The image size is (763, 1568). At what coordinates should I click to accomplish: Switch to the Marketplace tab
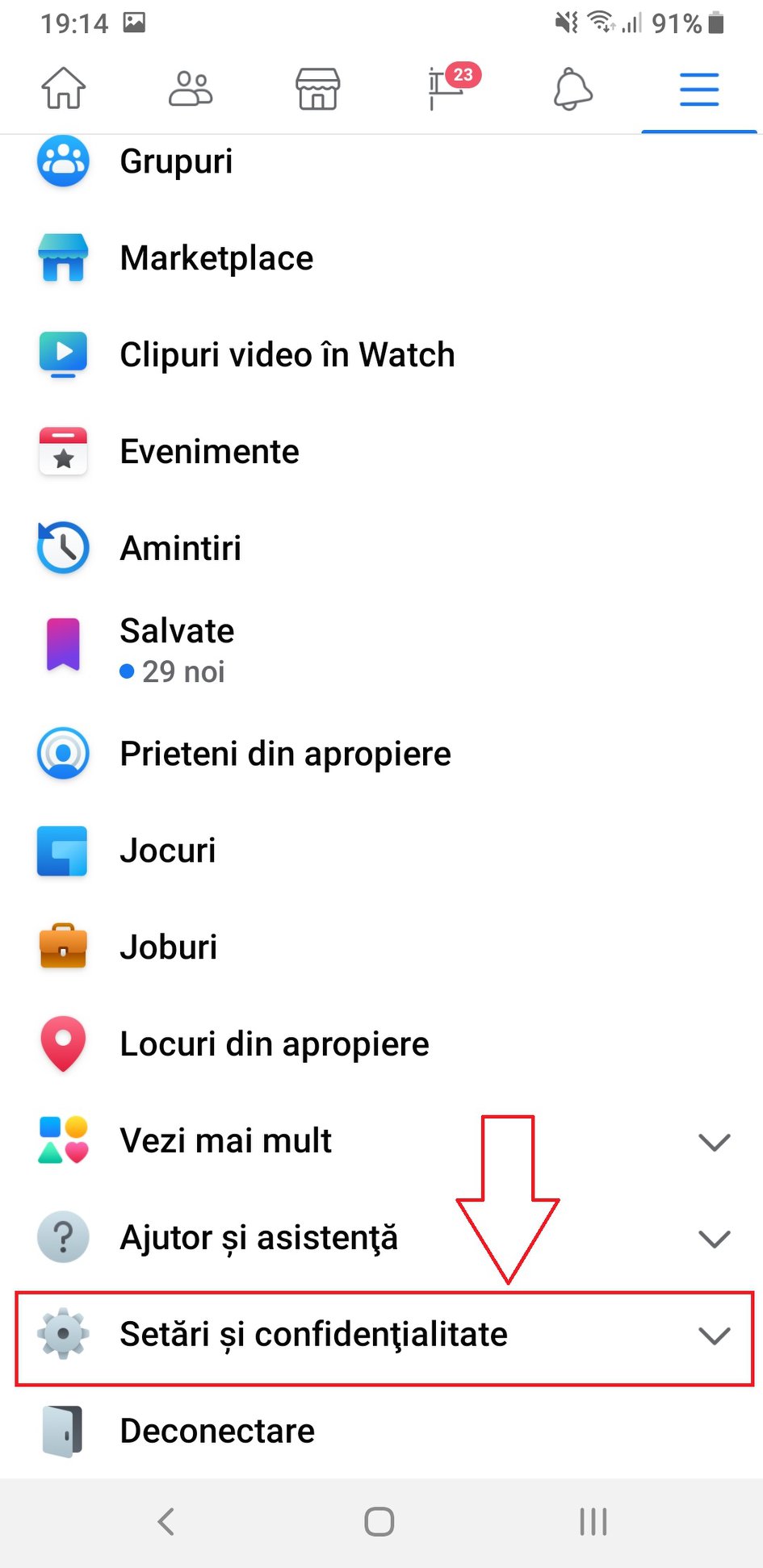318,89
